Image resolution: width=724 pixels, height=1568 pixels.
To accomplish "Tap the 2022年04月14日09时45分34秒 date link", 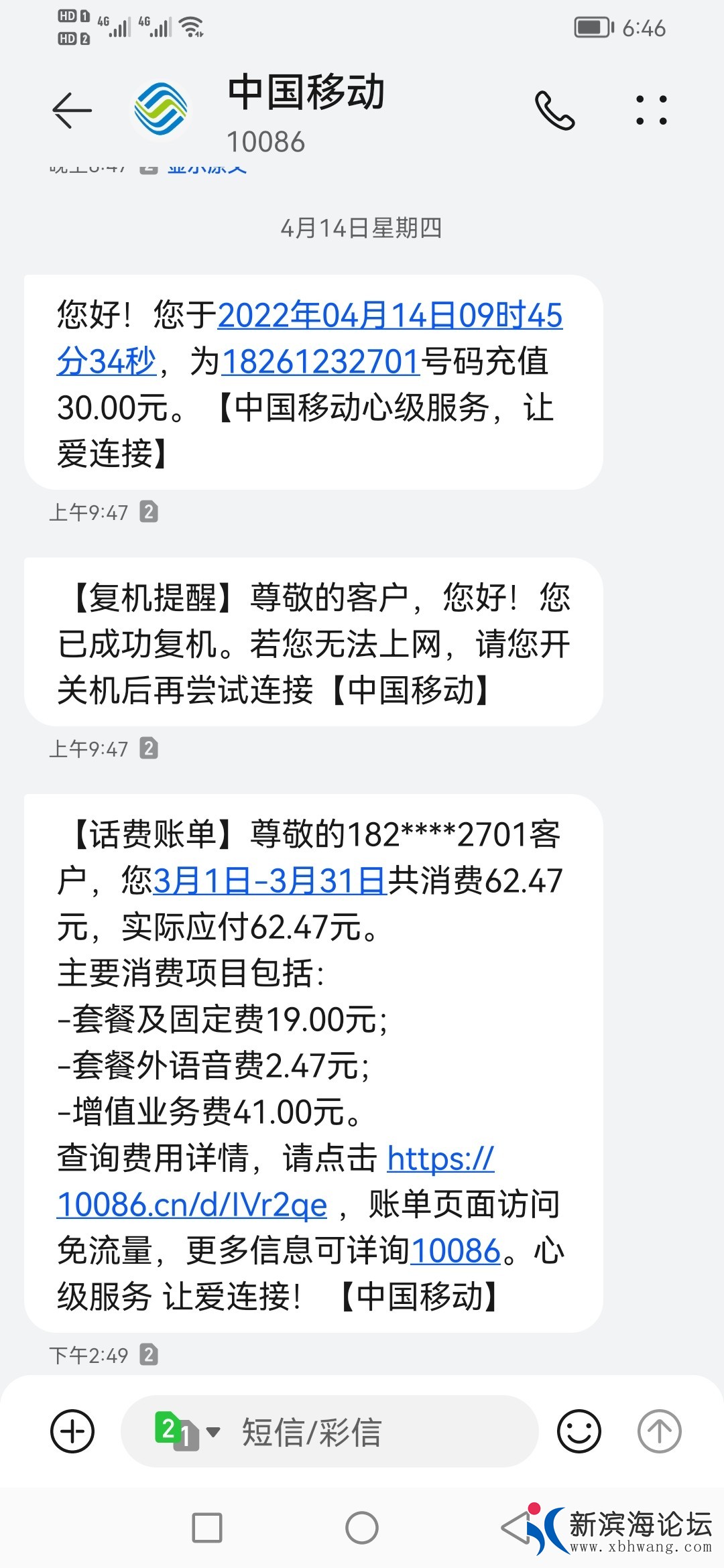I will 389,316.
